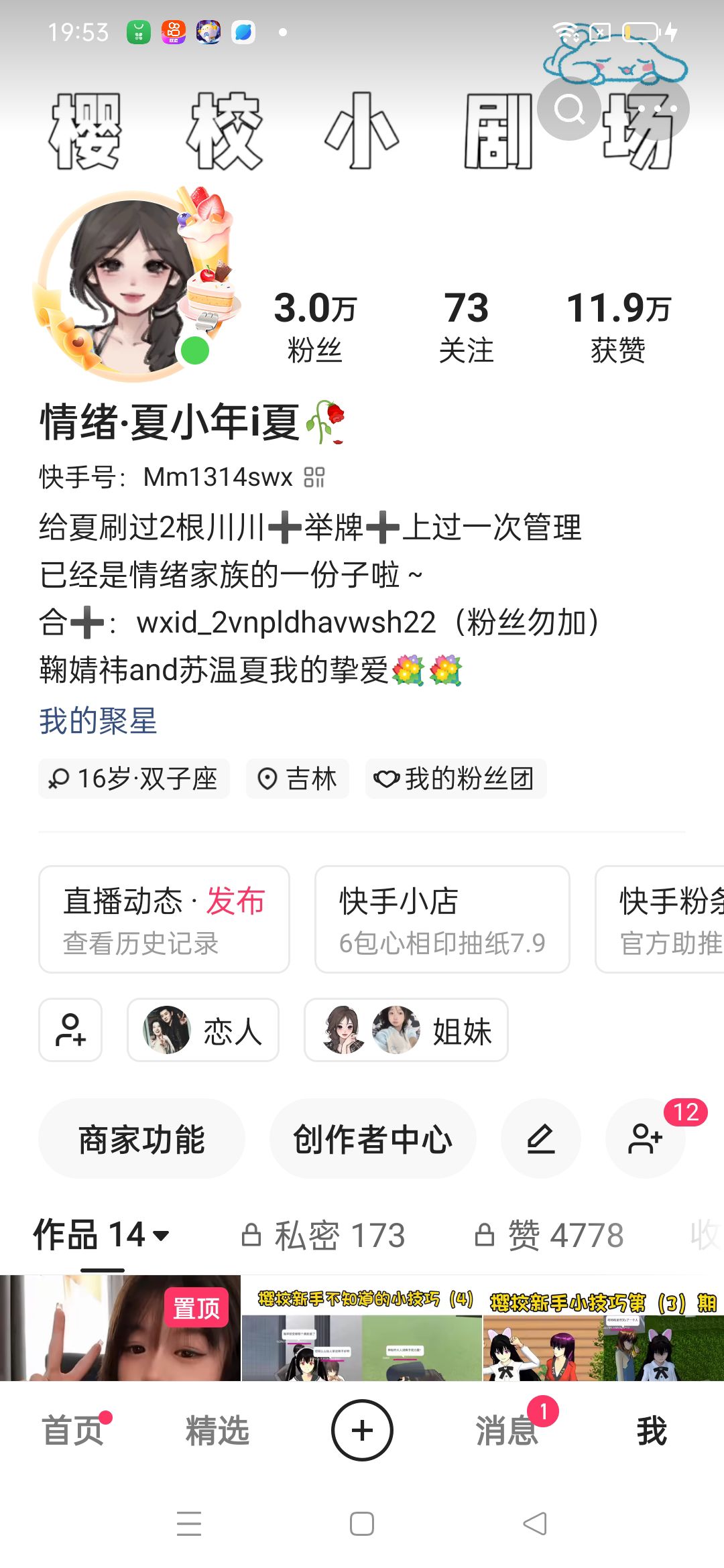724x1568 pixels.
Task: Open the 恋人 relationship chip
Action: [203, 1030]
